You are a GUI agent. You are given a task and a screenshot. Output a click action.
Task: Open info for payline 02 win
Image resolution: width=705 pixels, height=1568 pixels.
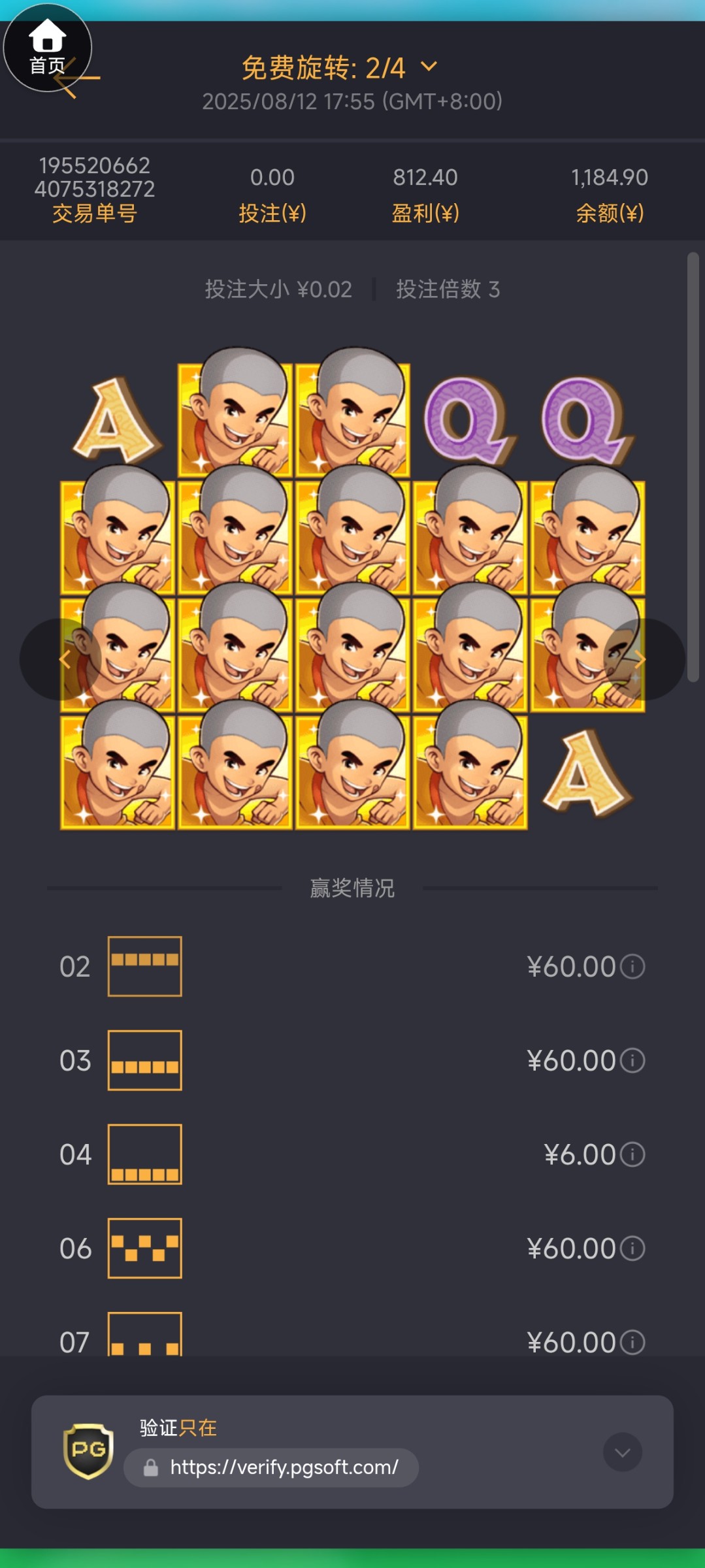(632, 966)
